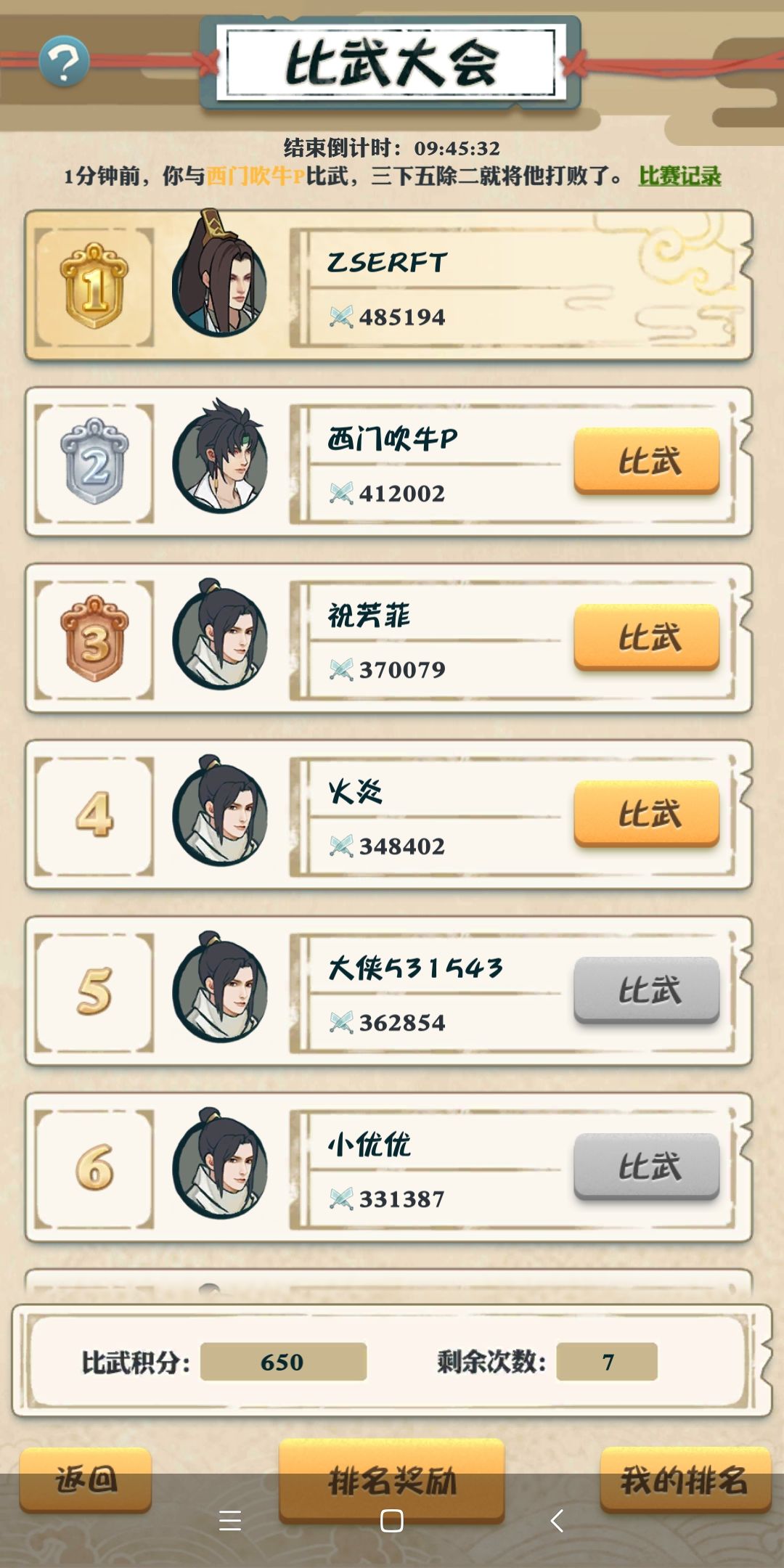Open the 比赛记录 match records link
The height and width of the screenshot is (1568, 784).
[x=679, y=176]
